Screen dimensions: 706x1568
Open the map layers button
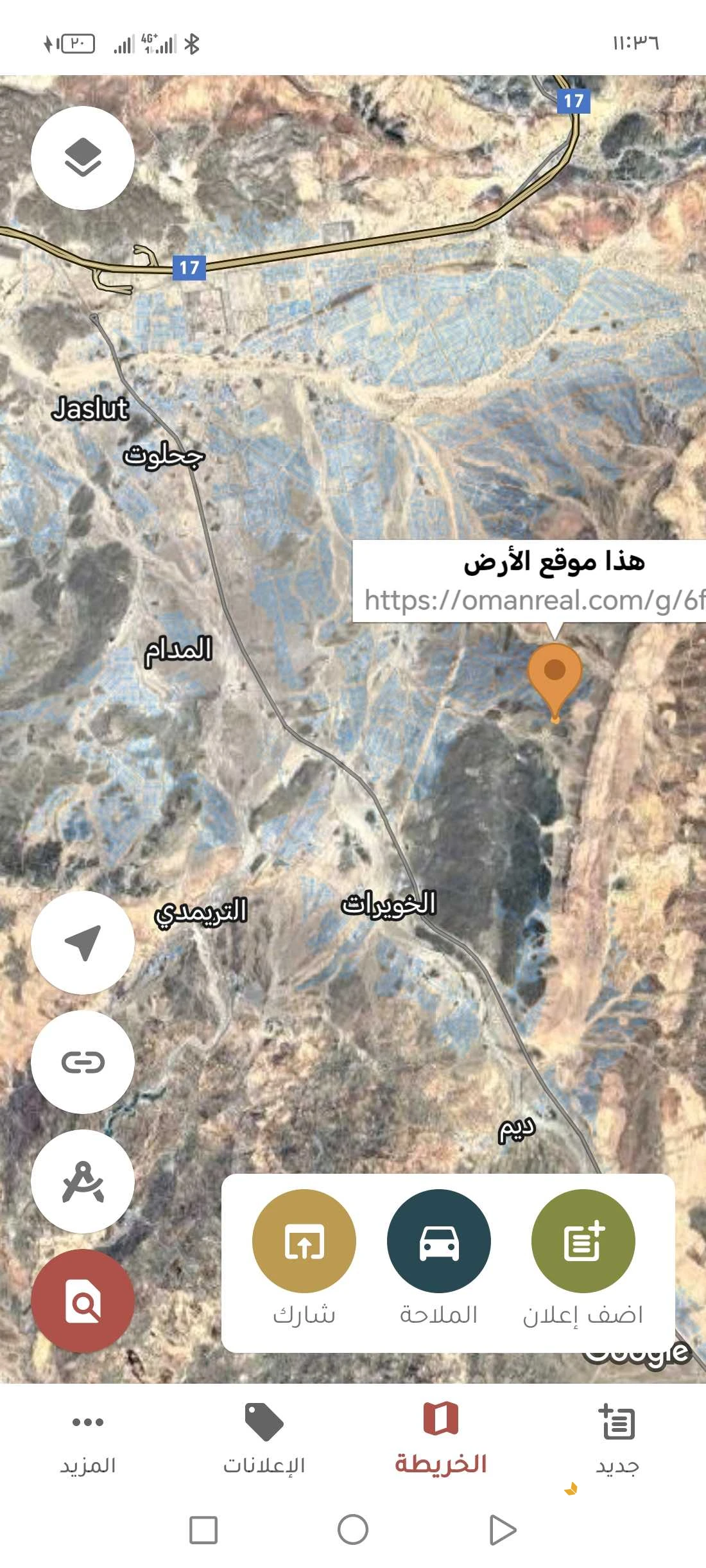click(83, 158)
